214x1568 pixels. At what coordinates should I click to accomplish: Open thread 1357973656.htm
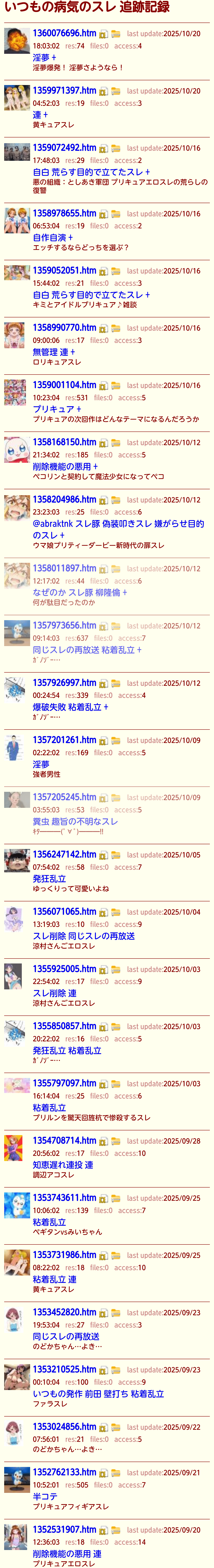pyautogui.click(x=64, y=625)
